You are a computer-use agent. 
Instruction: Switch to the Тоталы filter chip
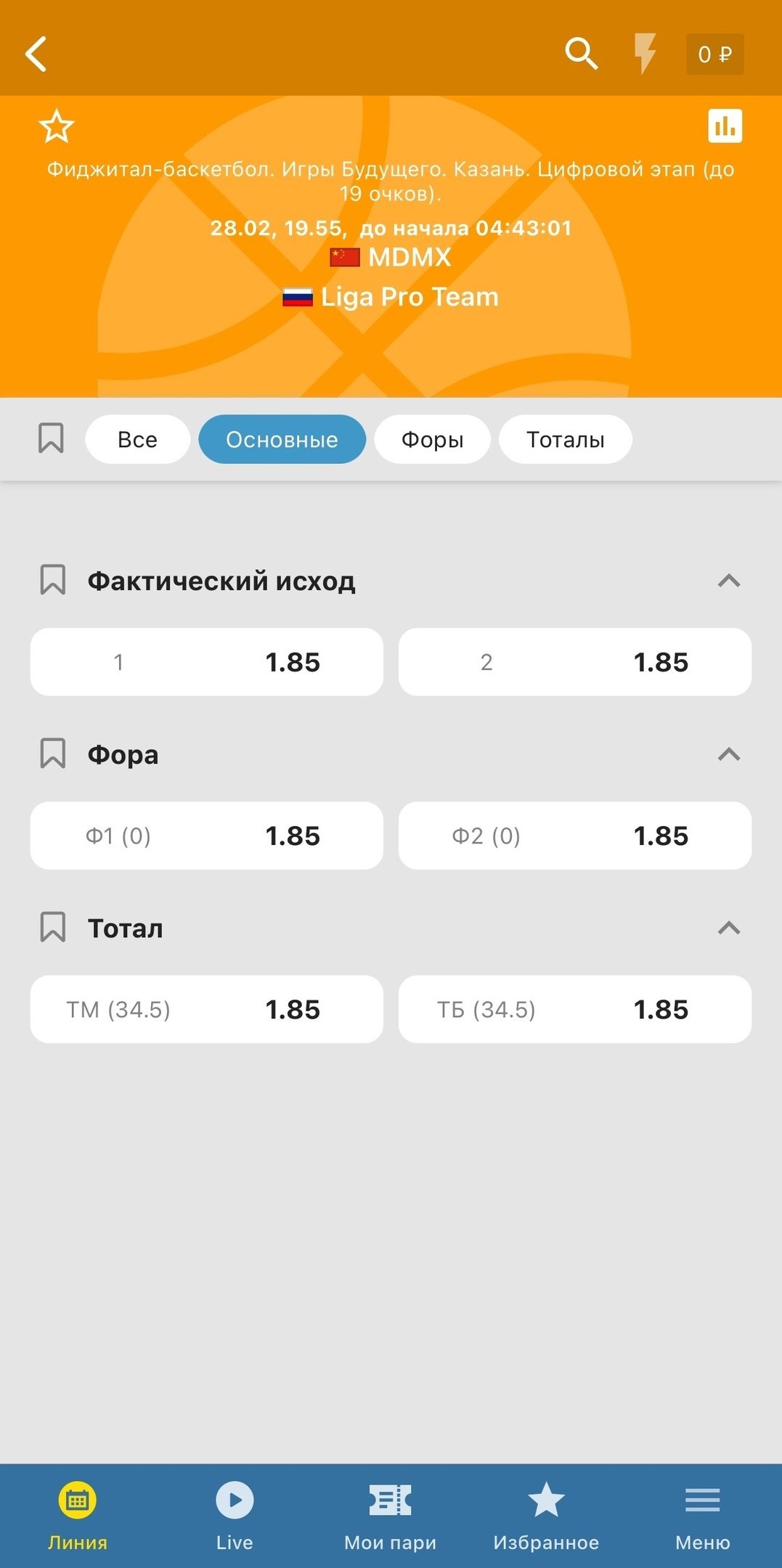[x=565, y=439]
